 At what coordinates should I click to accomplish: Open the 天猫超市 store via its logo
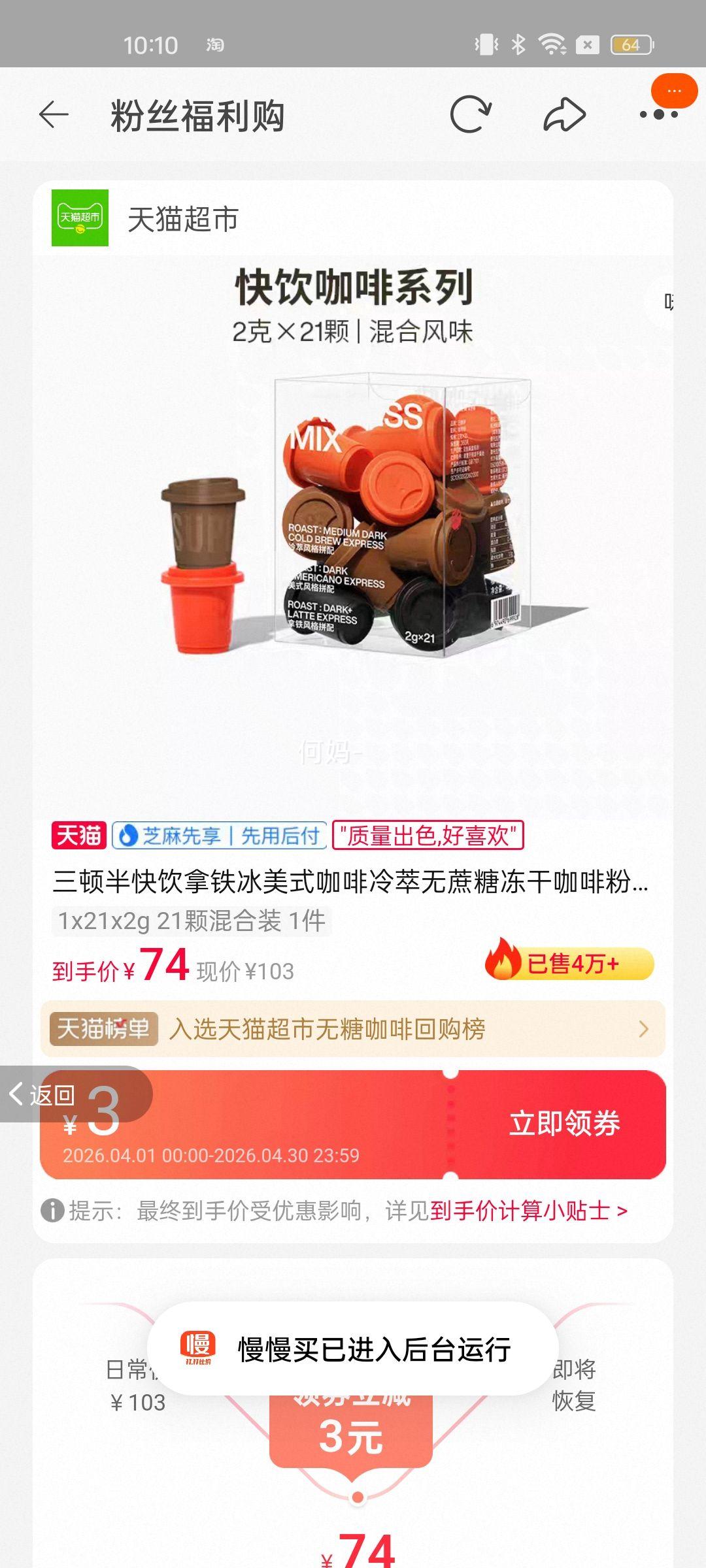click(x=80, y=218)
